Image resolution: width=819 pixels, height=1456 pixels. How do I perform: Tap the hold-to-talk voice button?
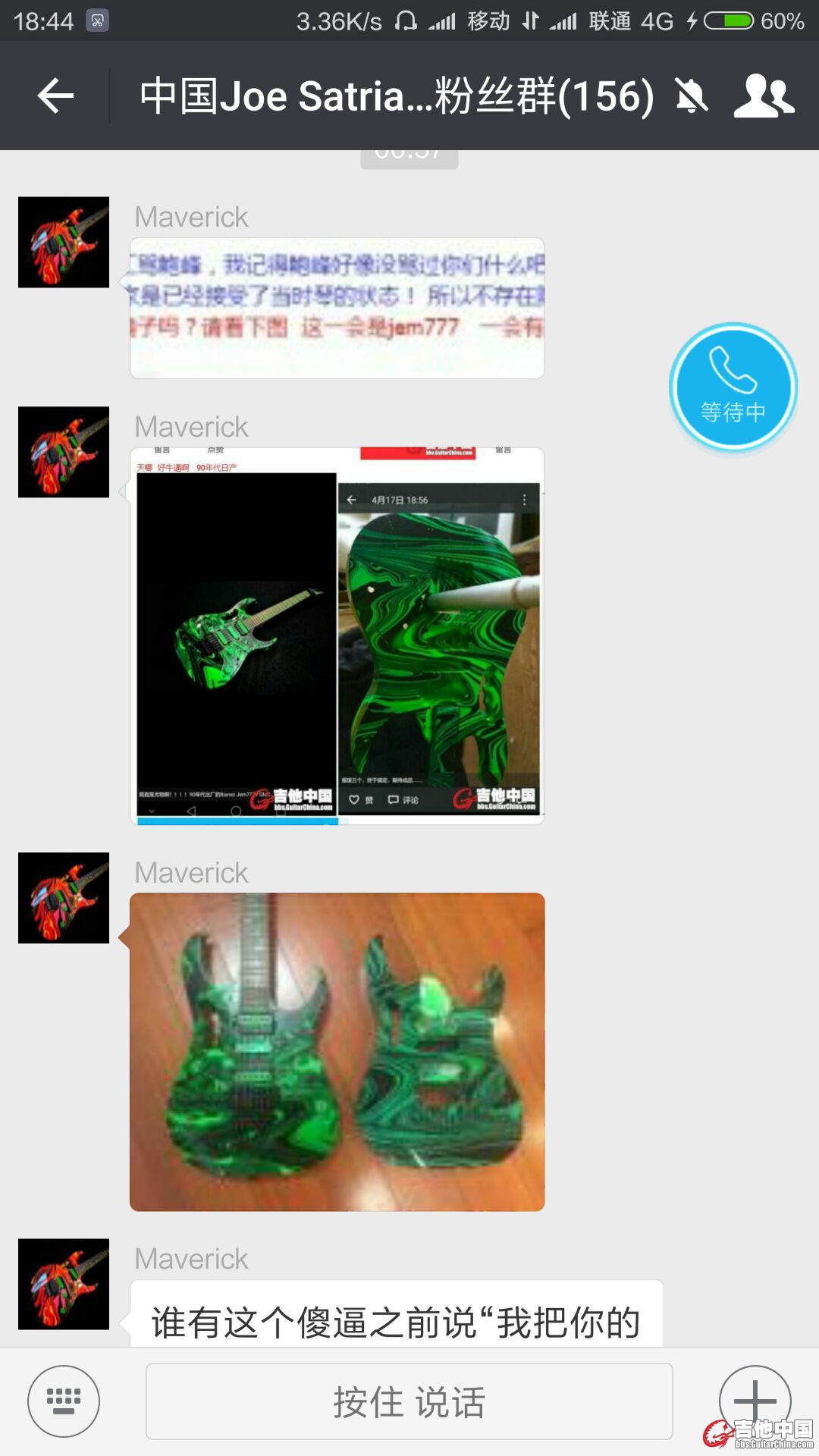click(x=409, y=1401)
